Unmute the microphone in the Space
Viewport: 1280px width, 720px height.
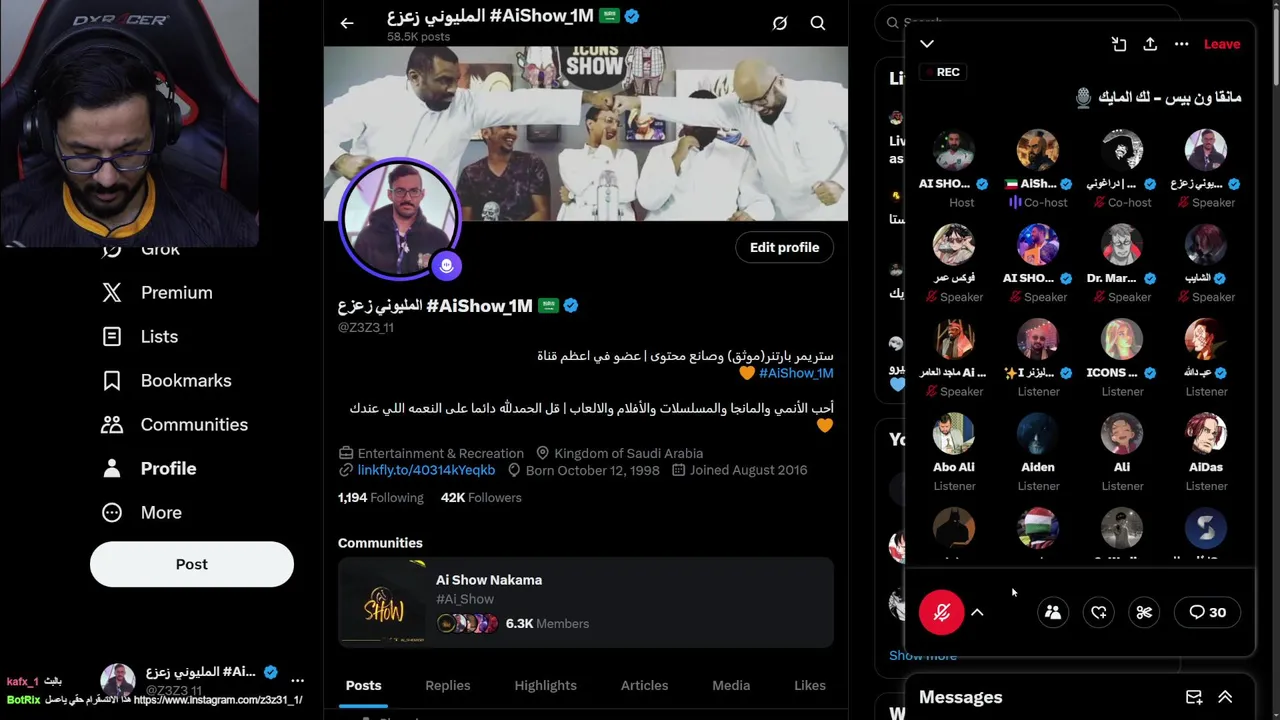941,612
